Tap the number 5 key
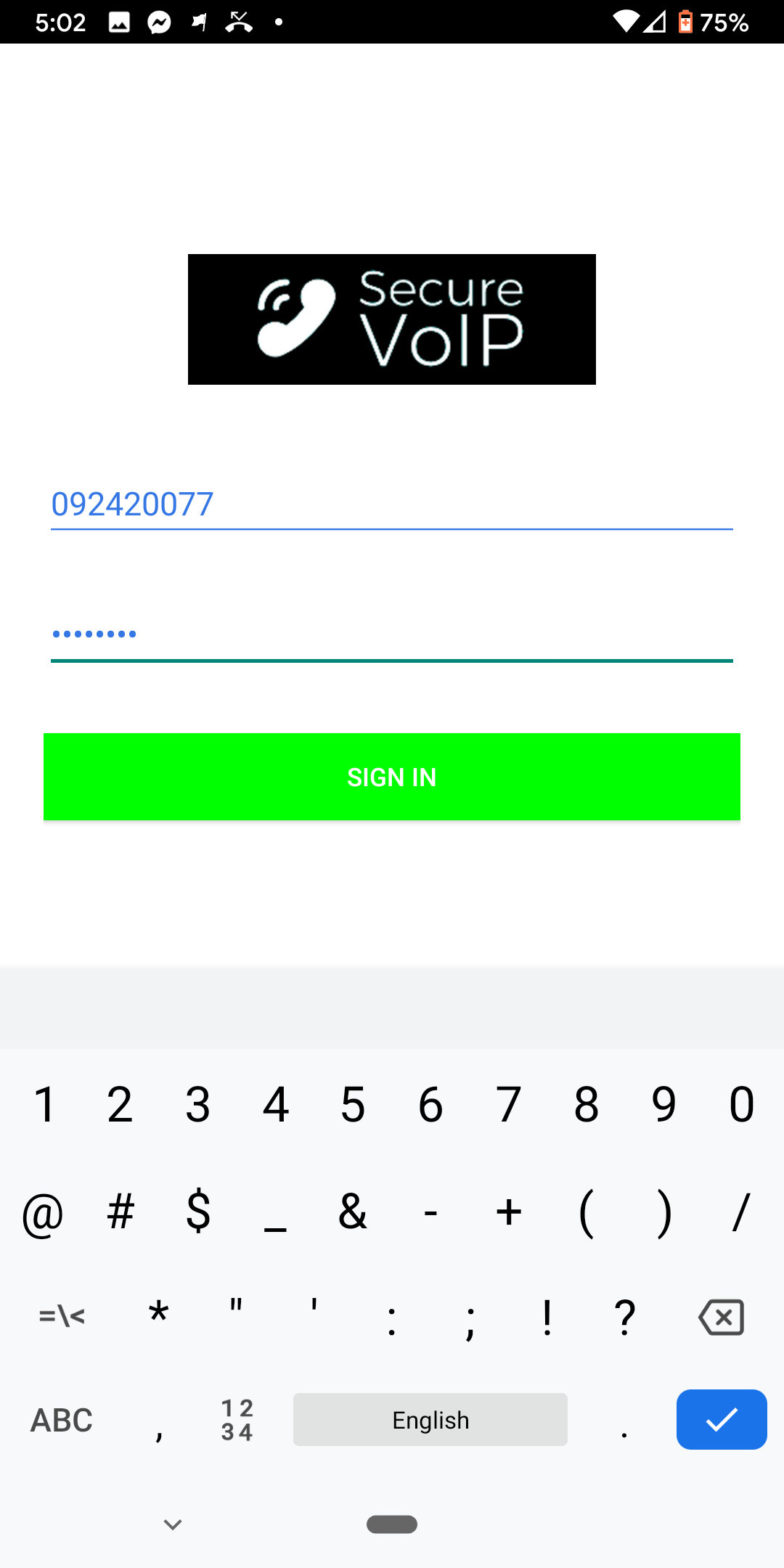 (x=353, y=1104)
